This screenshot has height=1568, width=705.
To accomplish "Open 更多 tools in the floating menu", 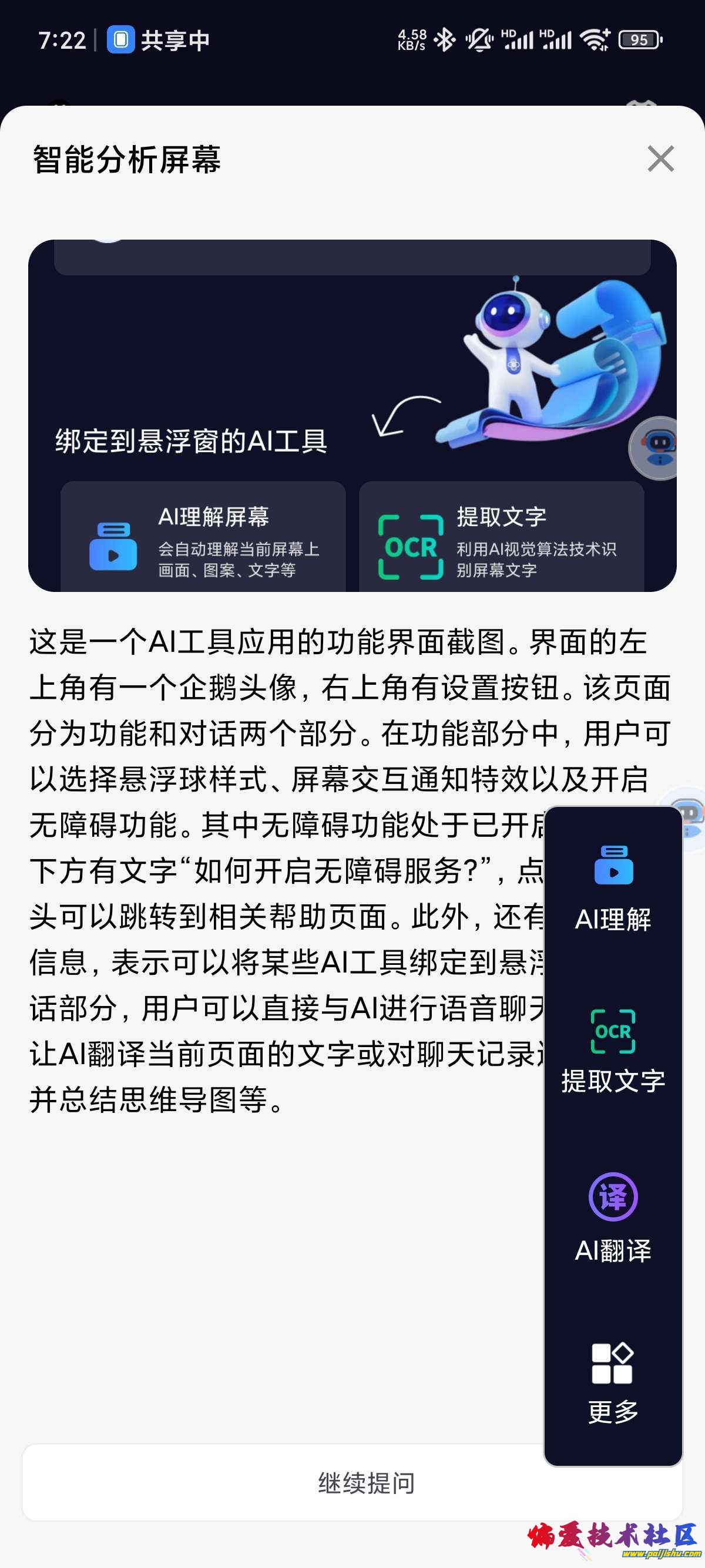I will pos(613,1382).
